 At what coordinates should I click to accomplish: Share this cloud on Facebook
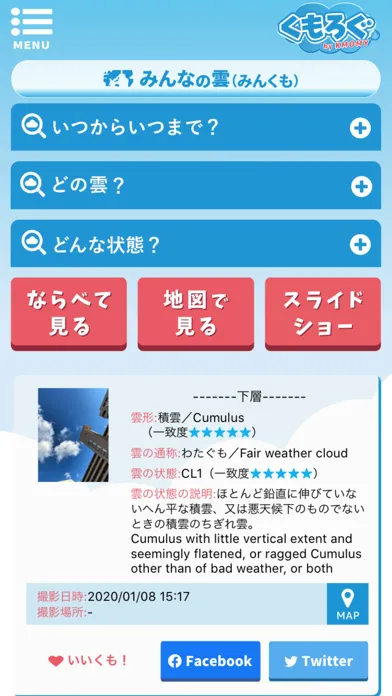coord(210,661)
